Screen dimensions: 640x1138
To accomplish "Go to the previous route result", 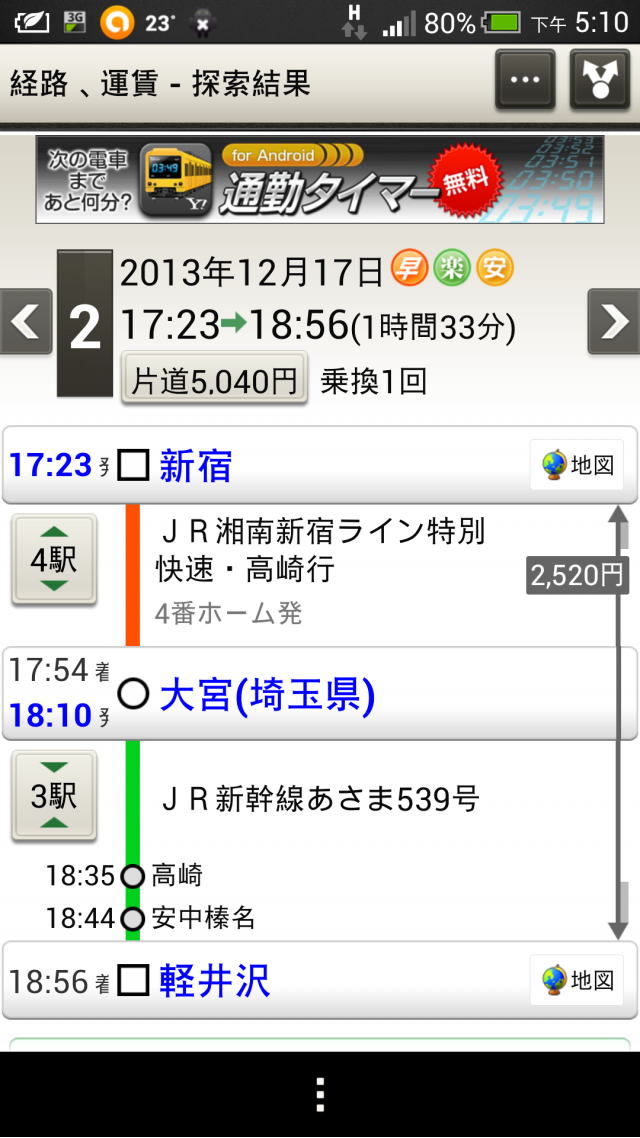I will (24, 321).
